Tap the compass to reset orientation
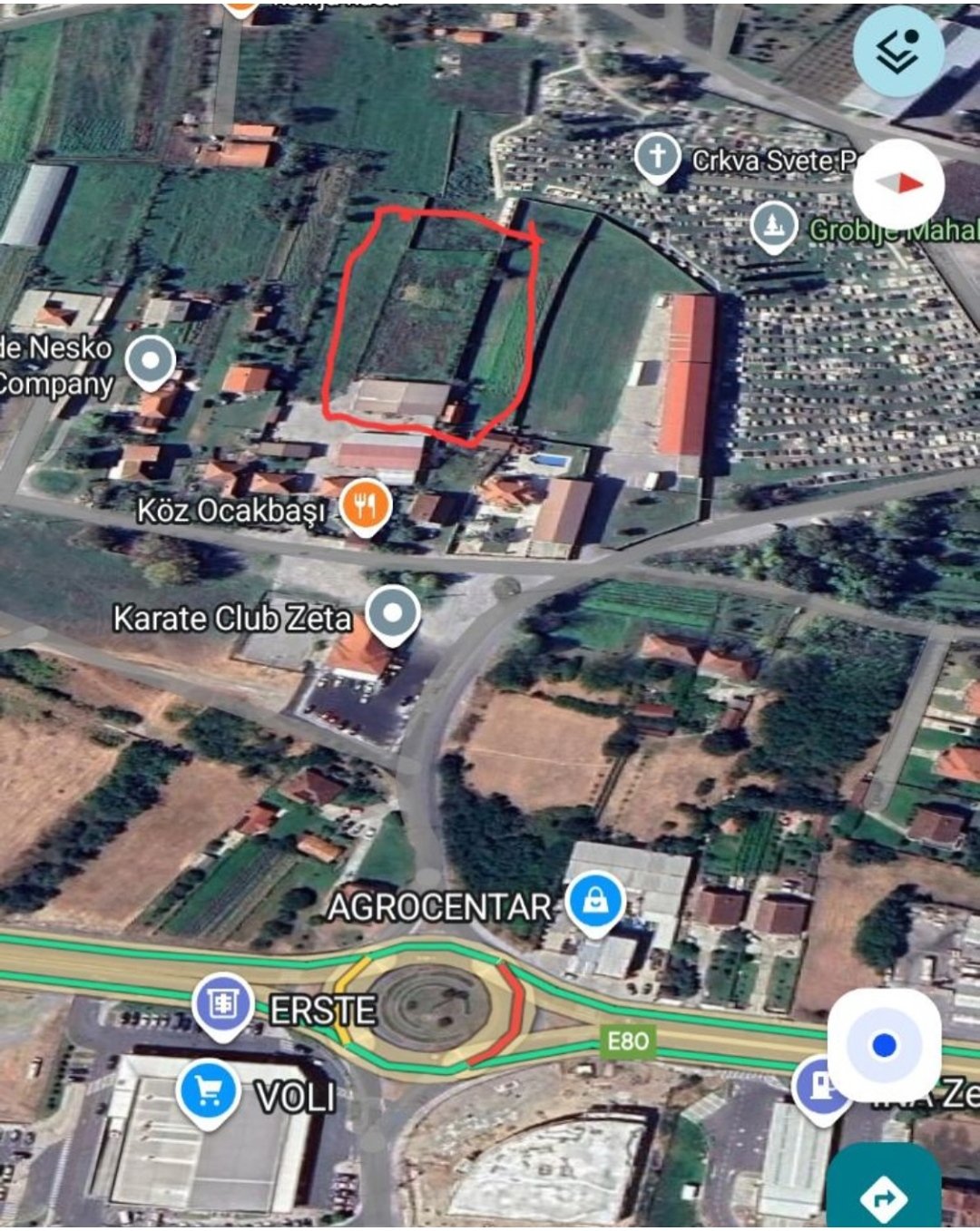Screen dimensions: 980x1231 coord(898,184)
